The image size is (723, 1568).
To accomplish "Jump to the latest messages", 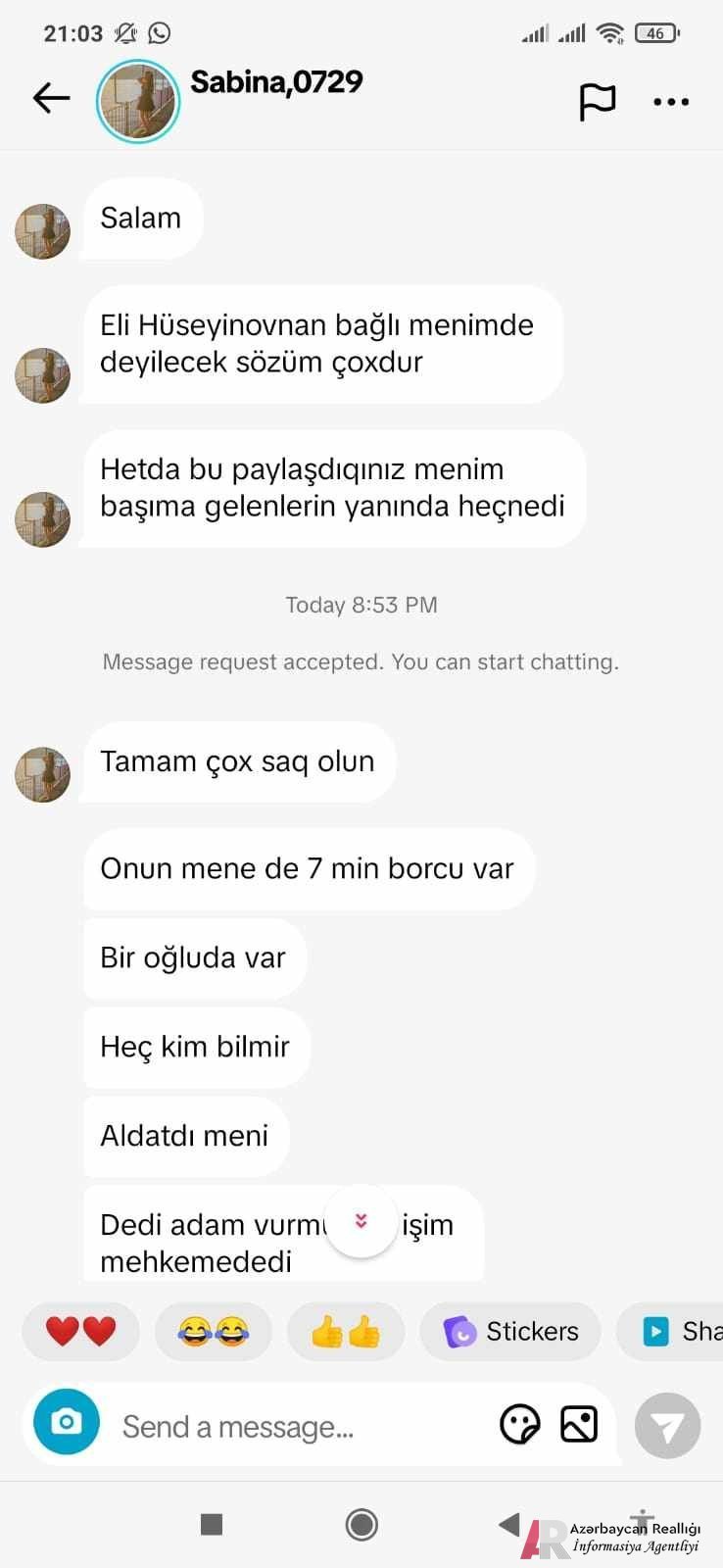I will (x=361, y=1221).
